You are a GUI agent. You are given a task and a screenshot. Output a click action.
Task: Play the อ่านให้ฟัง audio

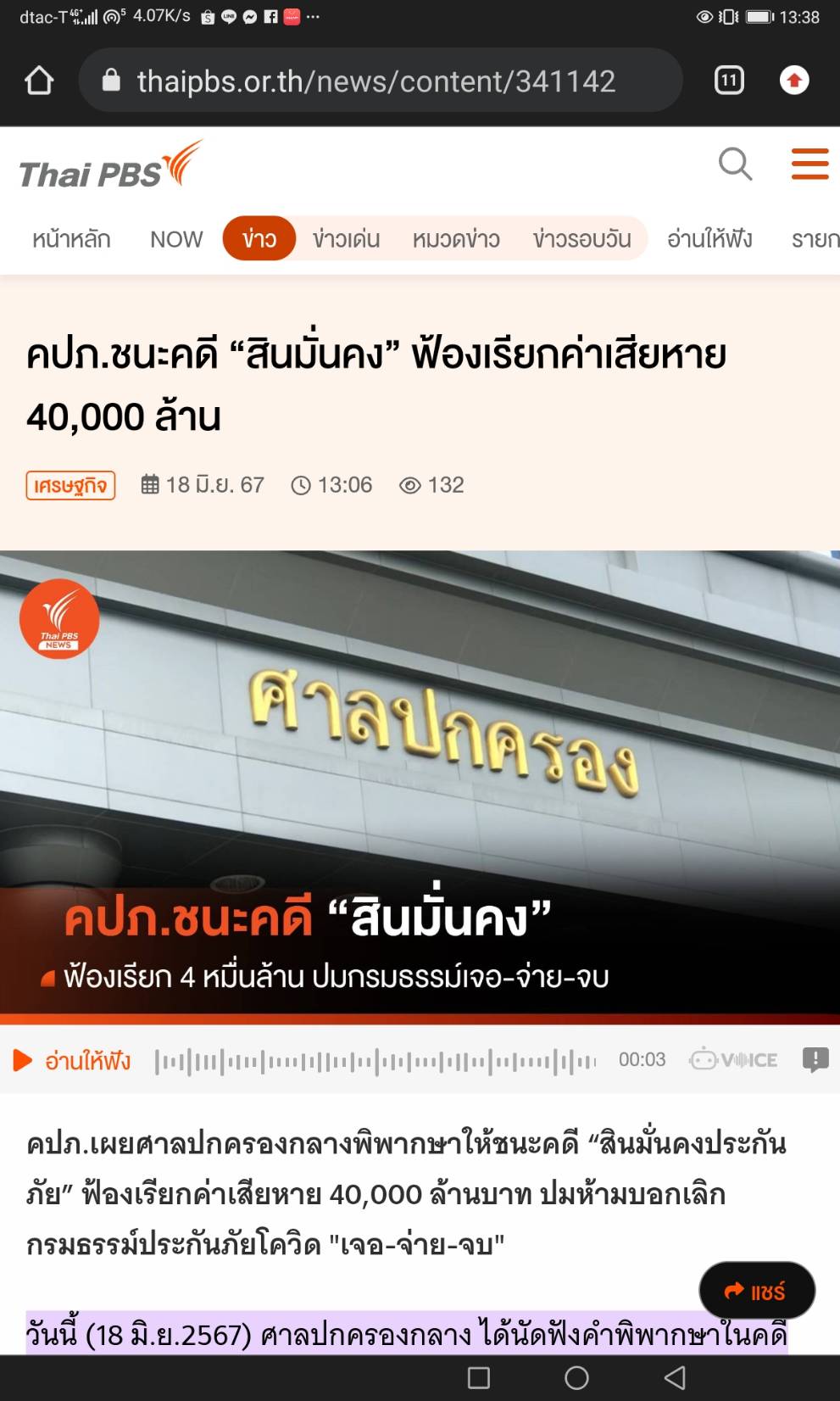click(72, 1060)
